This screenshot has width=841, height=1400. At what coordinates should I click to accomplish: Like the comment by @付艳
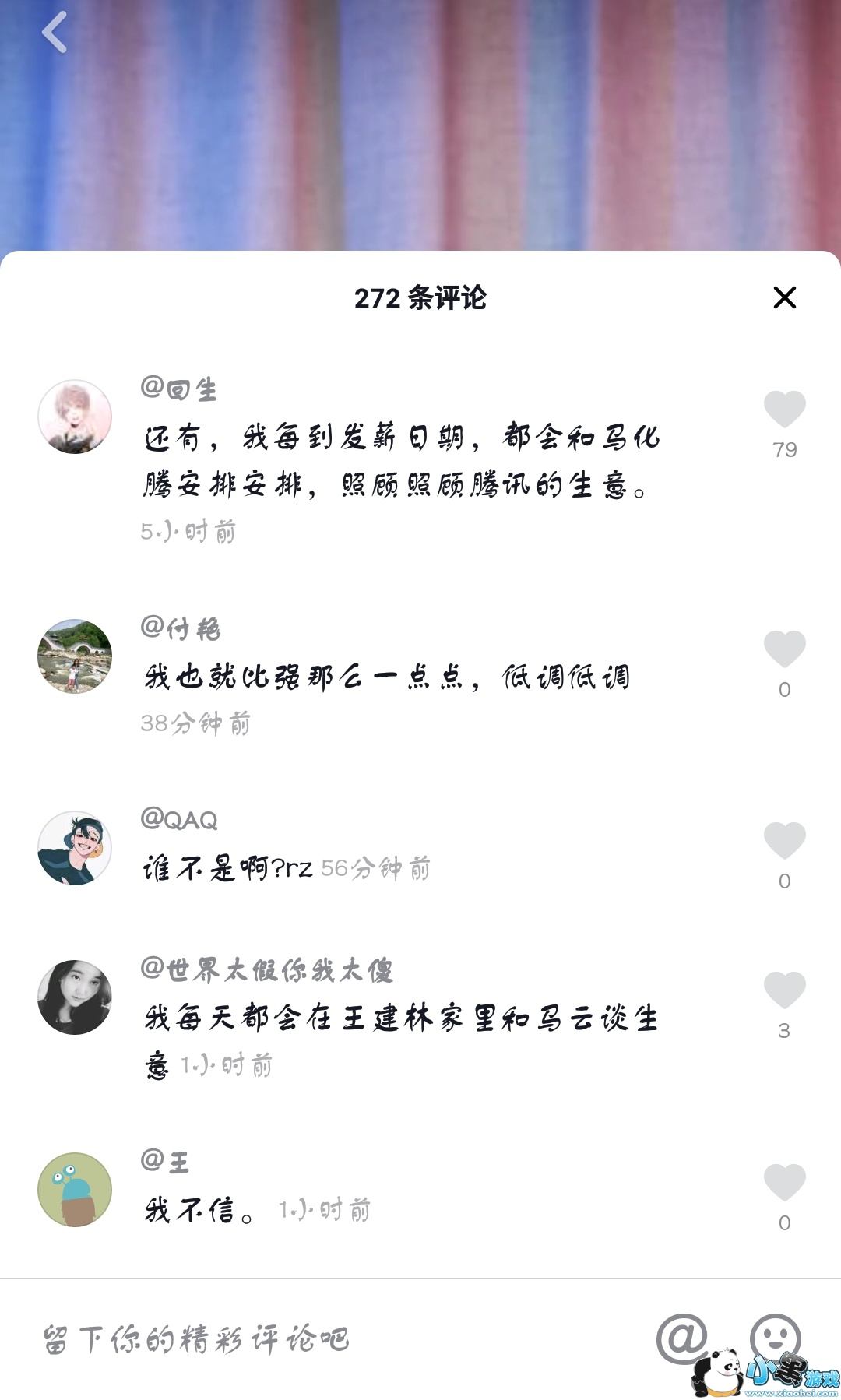pyautogui.click(x=784, y=649)
